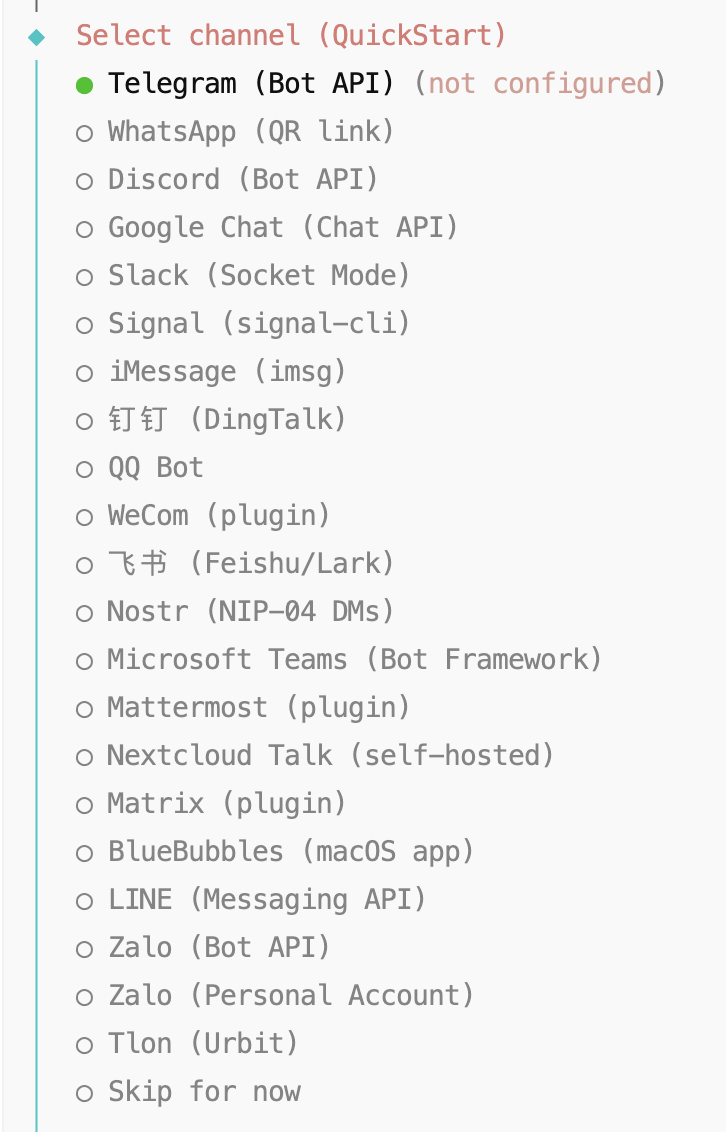Screen dimensions: 726x1132
Task: Choose the 钉钉 (DingTalk) channel
Action: click(226, 420)
